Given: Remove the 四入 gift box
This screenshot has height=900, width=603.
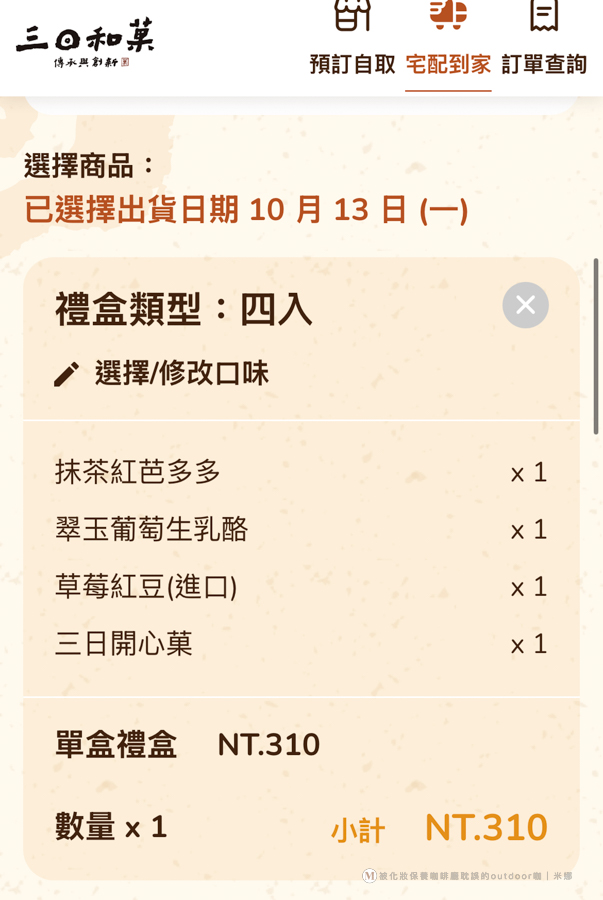Looking at the screenshot, I should click(x=525, y=305).
